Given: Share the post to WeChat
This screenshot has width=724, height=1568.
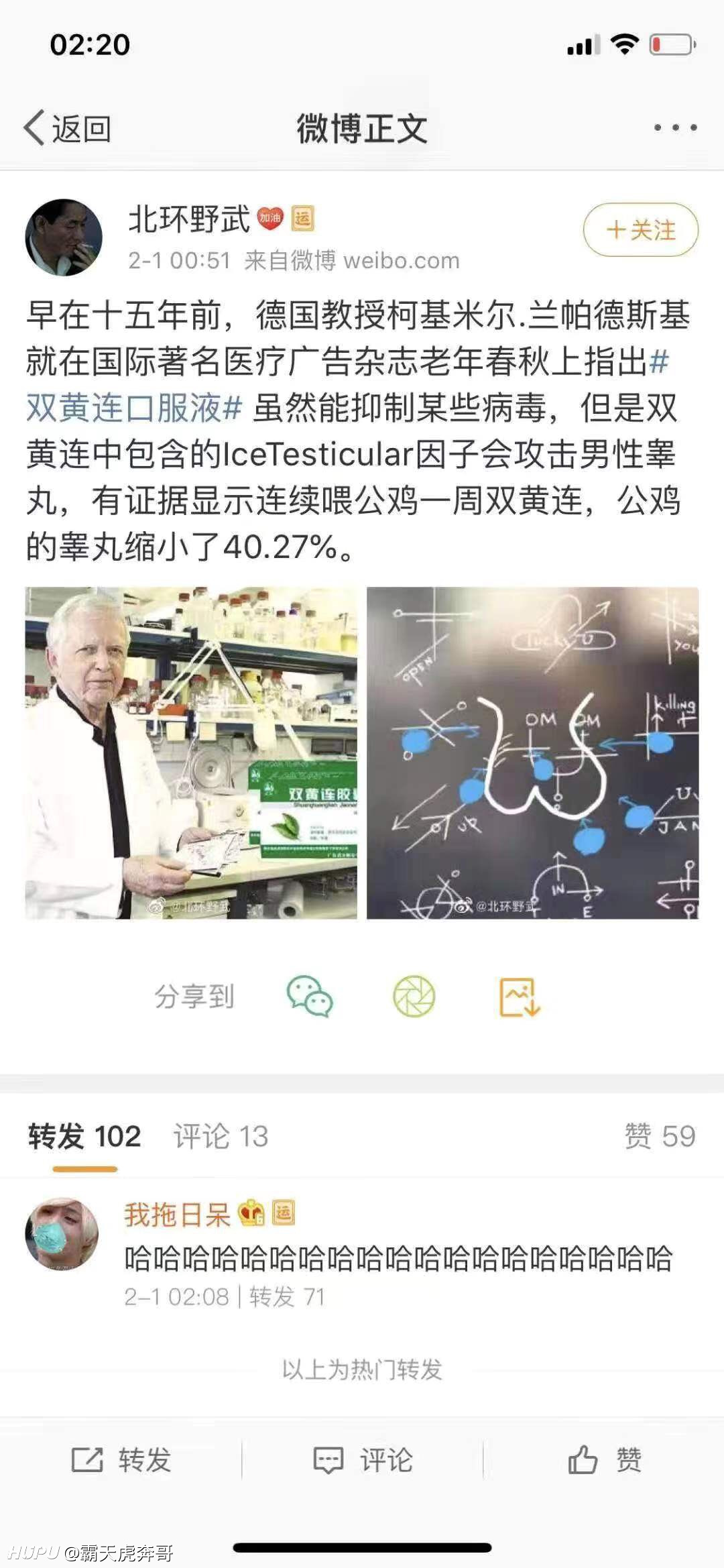Looking at the screenshot, I should pyautogui.click(x=310, y=996).
